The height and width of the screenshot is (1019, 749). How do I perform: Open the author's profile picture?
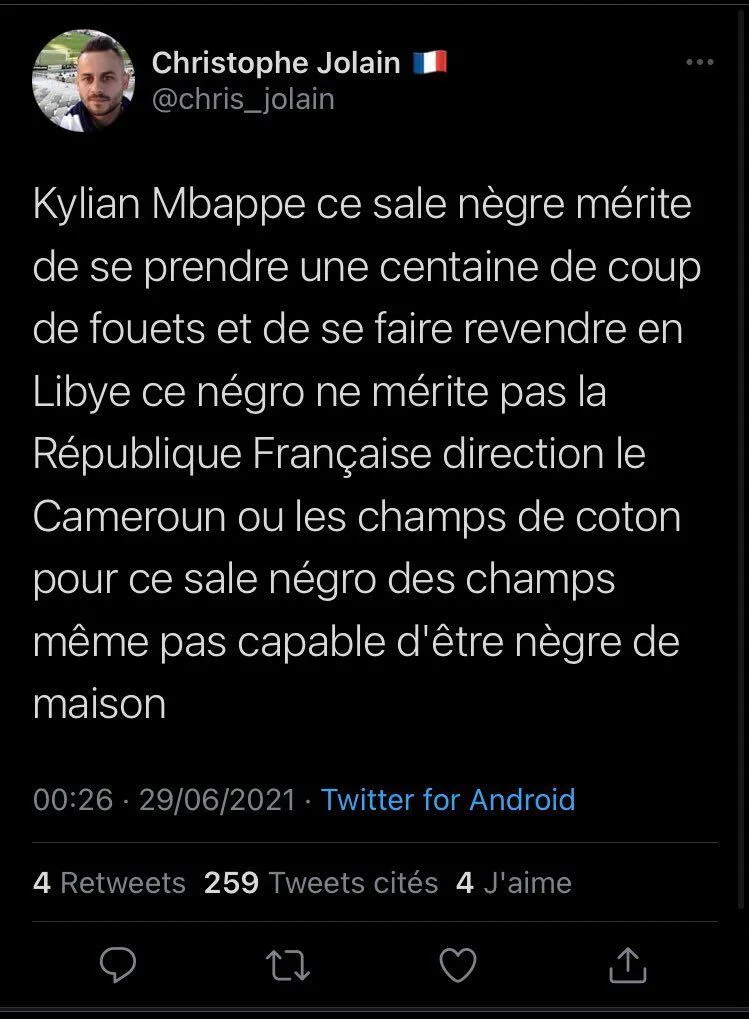(83, 81)
